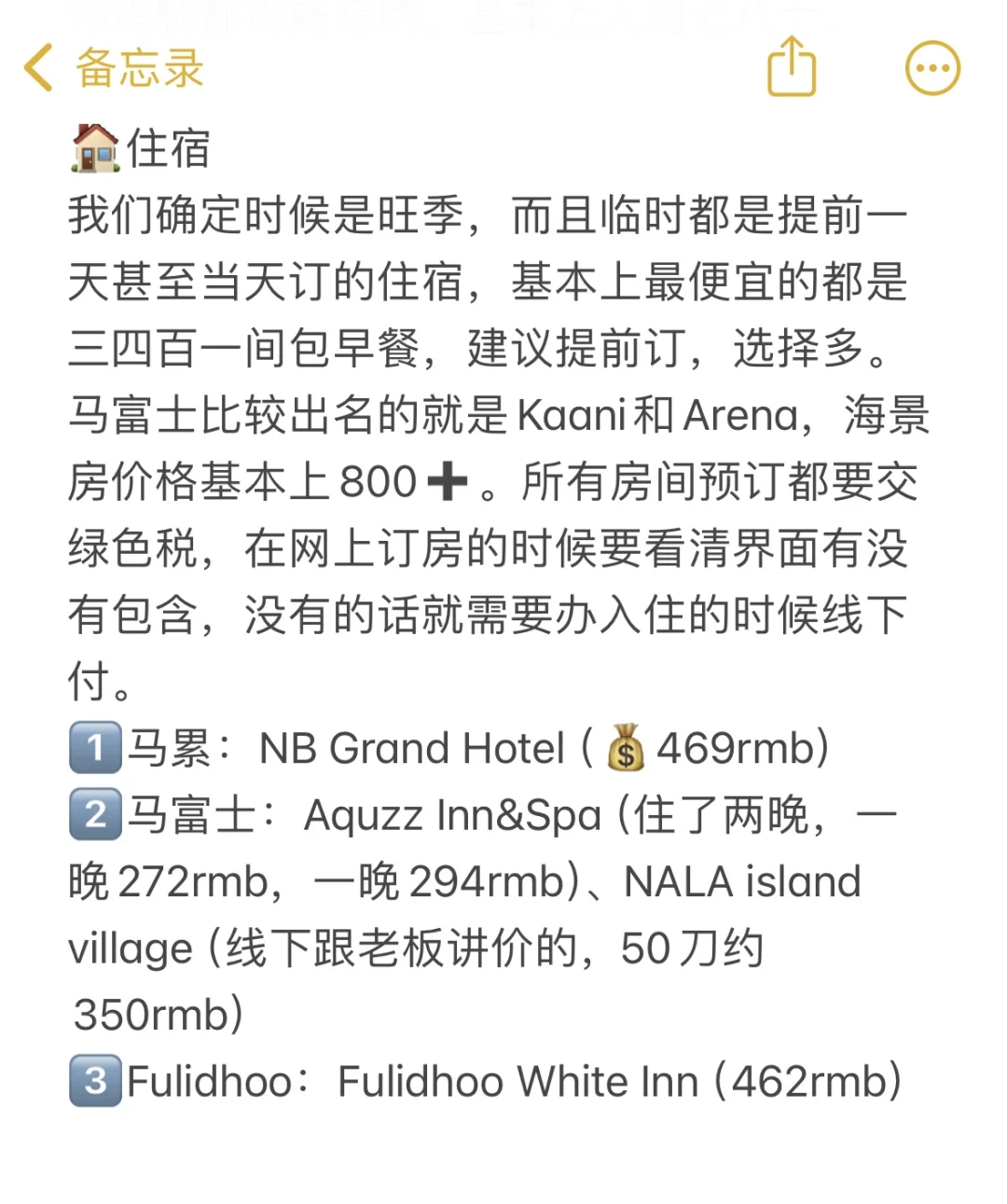Screen dimensions: 1007x1204
Task: Go back to the 备忘录 list
Action: pos(112,68)
